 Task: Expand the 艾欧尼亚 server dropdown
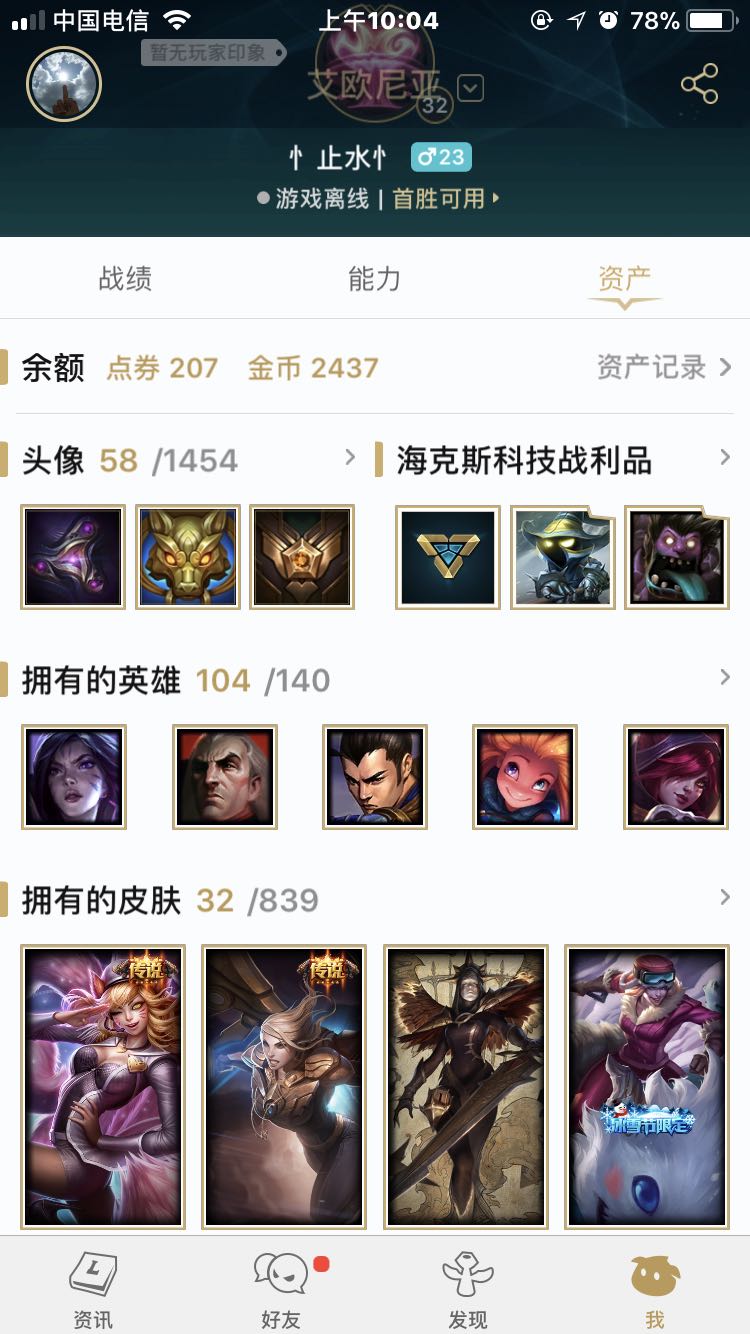coord(471,89)
